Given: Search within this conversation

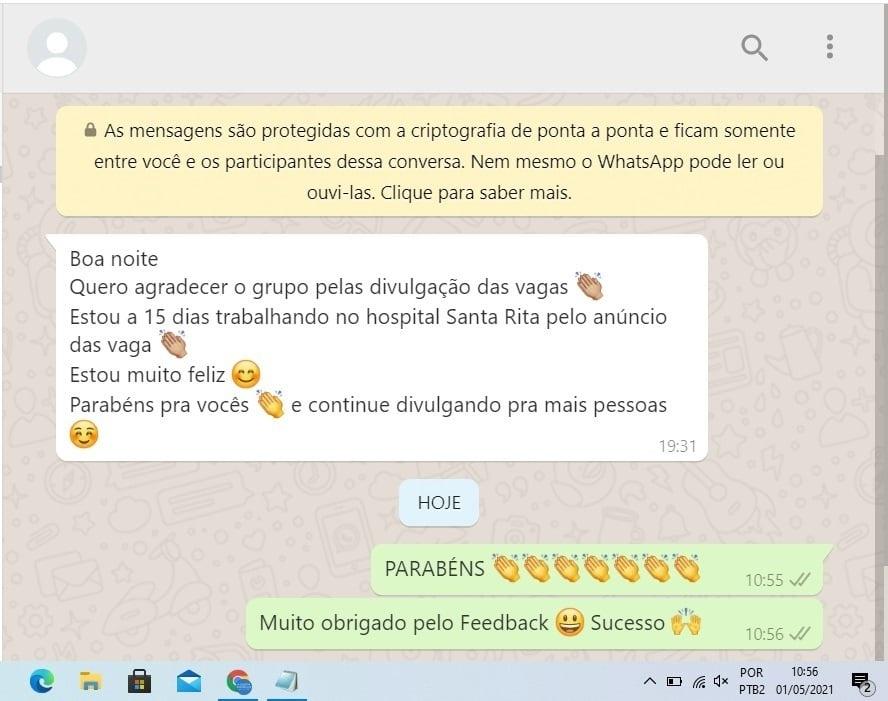Looking at the screenshot, I should 754,46.
